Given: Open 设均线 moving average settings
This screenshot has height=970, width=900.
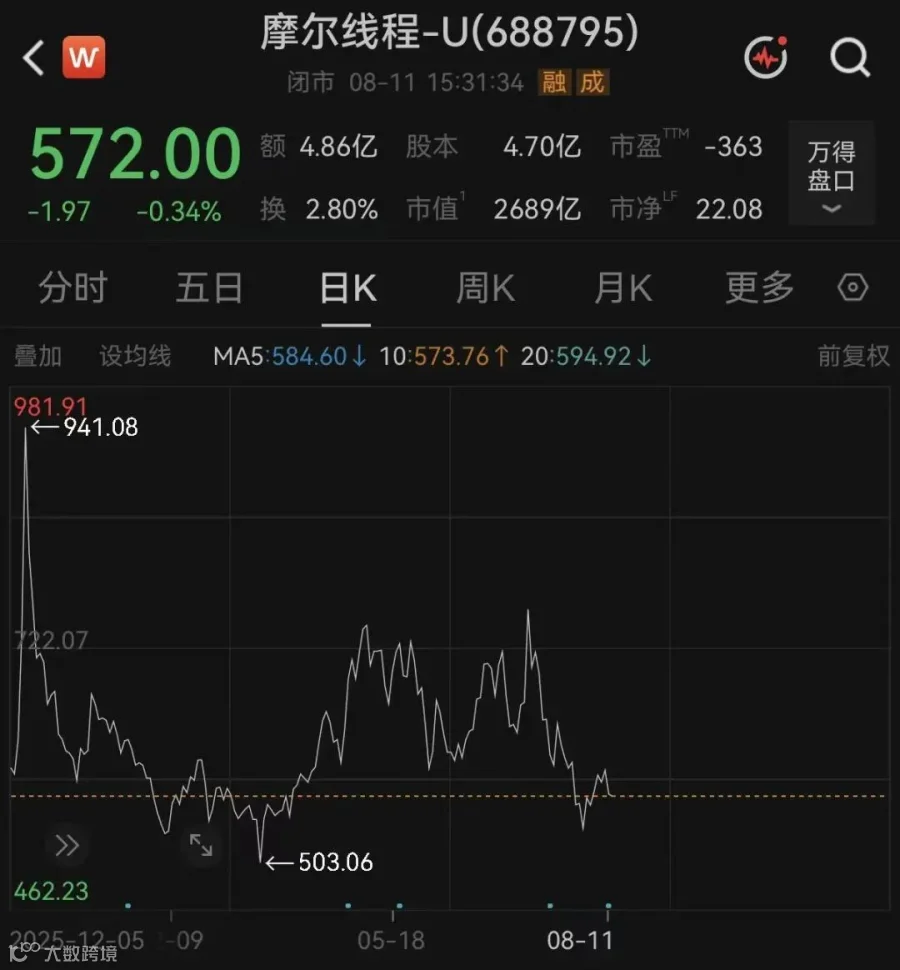Looking at the screenshot, I should 135,356.
